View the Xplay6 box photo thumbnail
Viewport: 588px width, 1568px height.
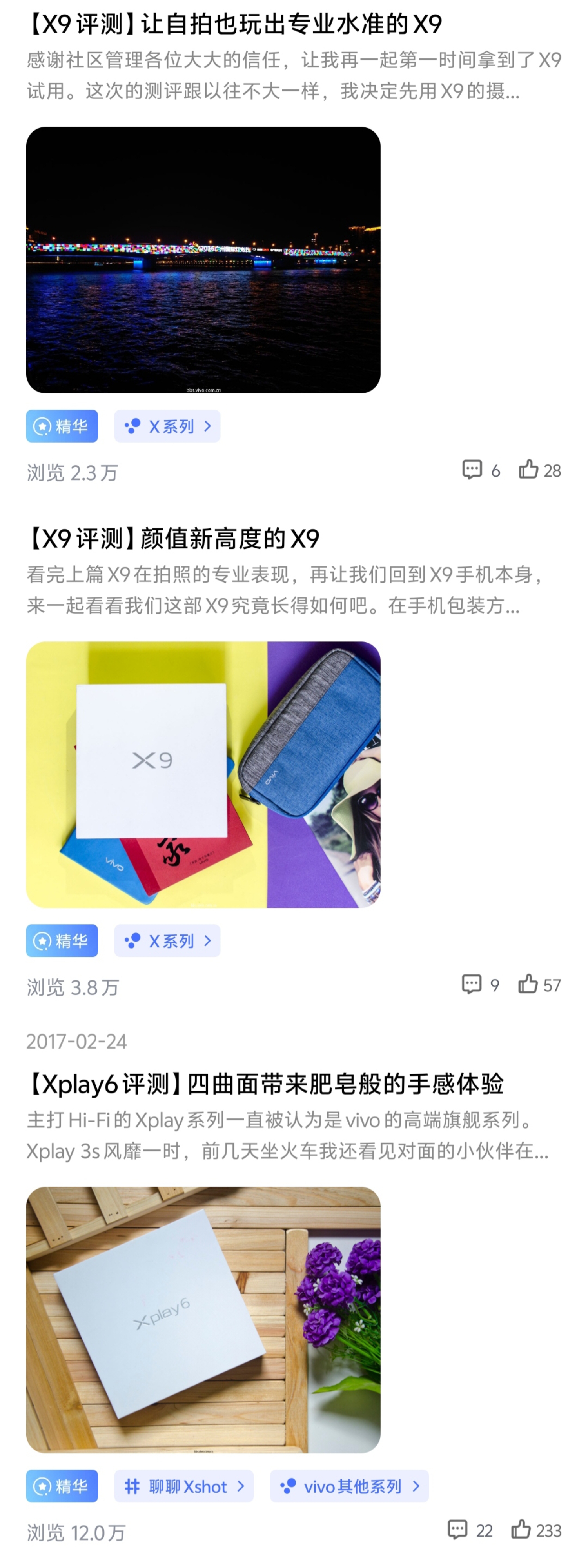click(x=203, y=1320)
